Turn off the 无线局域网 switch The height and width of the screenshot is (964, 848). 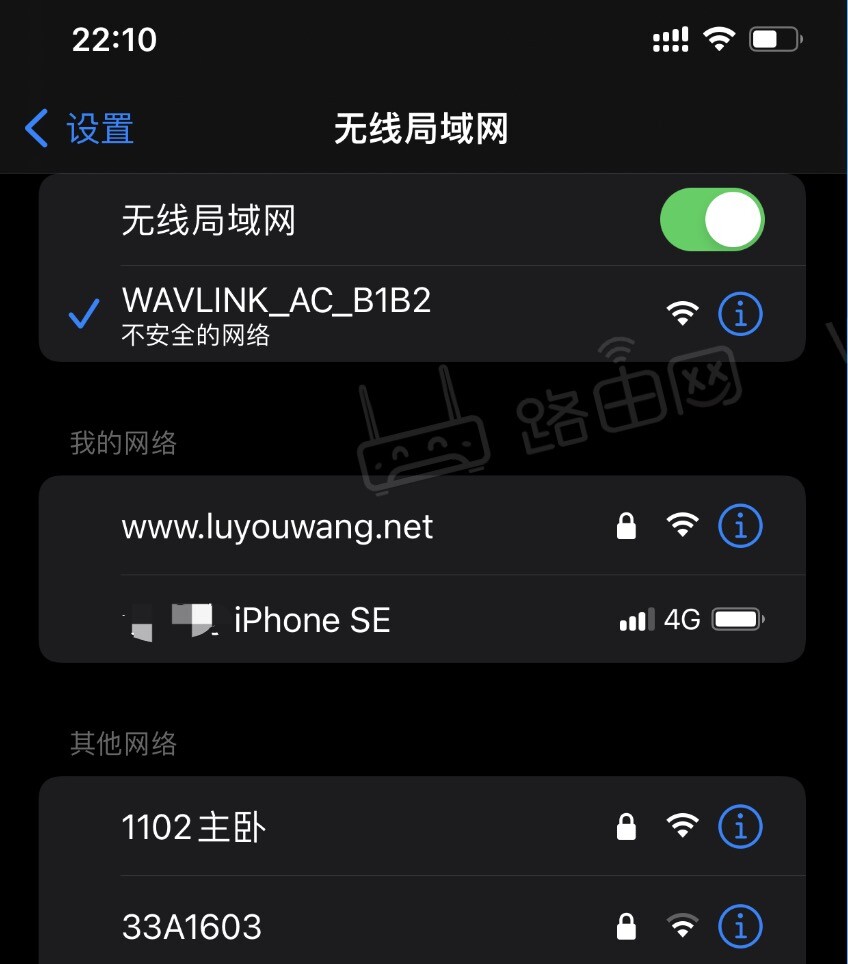(712, 220)
